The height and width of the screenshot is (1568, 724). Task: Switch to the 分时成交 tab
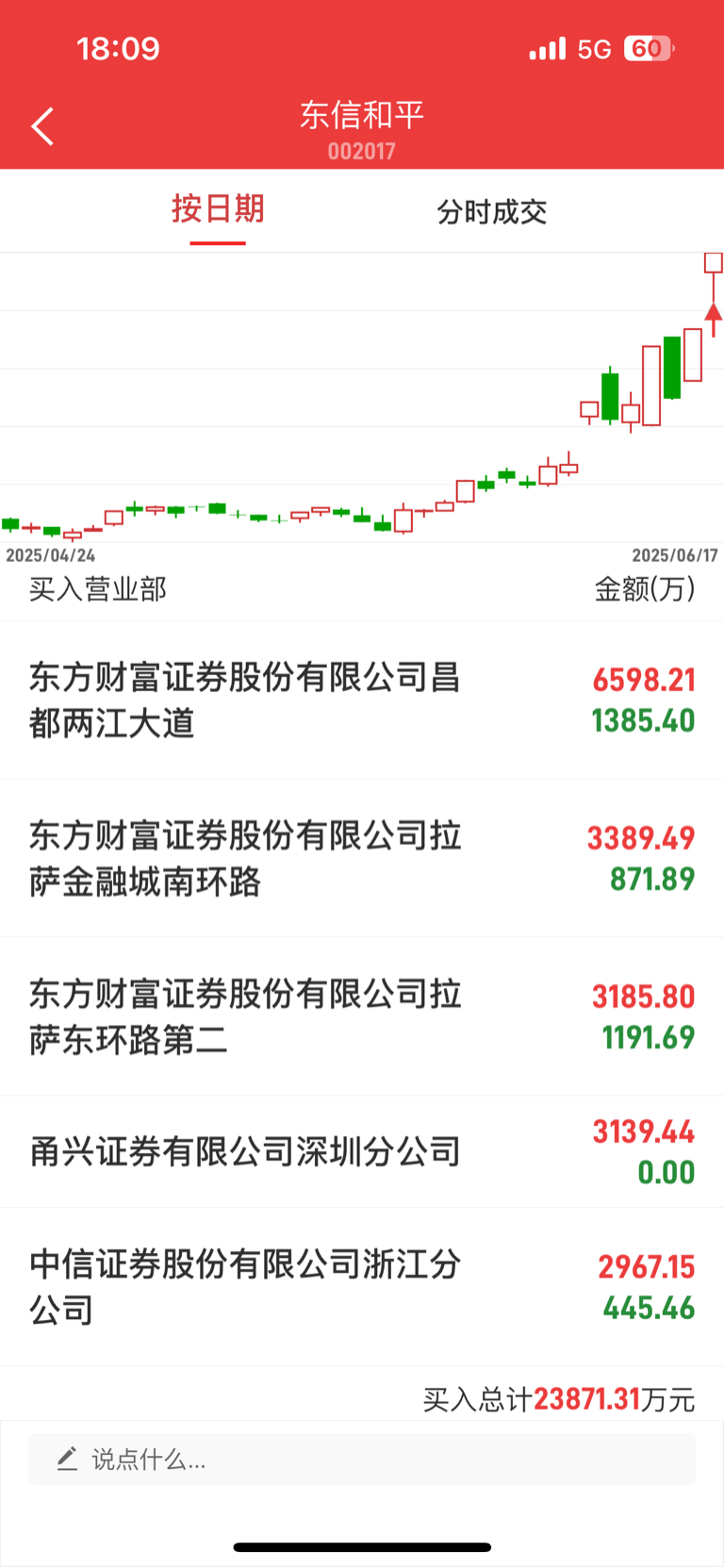coord(491,211)
